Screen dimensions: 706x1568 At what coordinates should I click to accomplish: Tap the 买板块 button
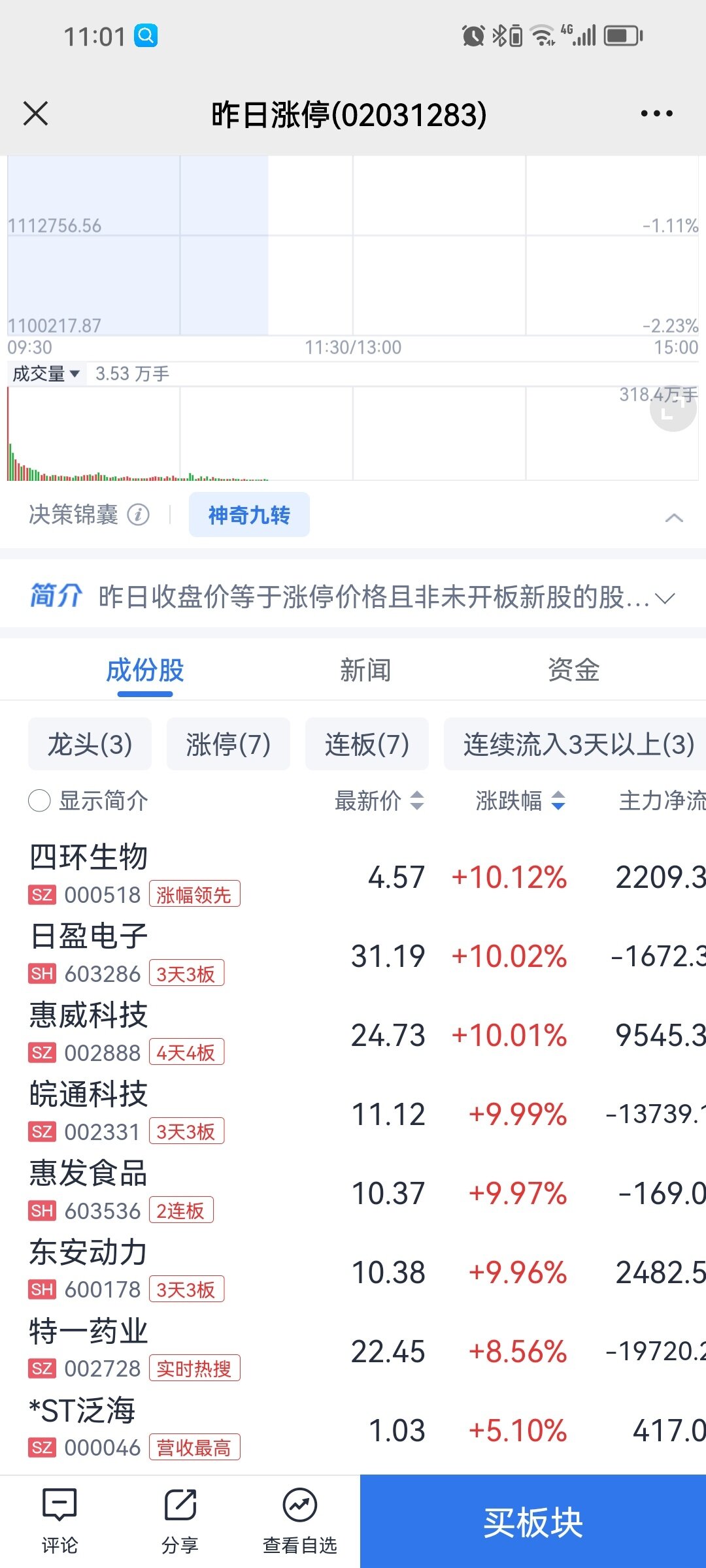(x=533, y=1522)
